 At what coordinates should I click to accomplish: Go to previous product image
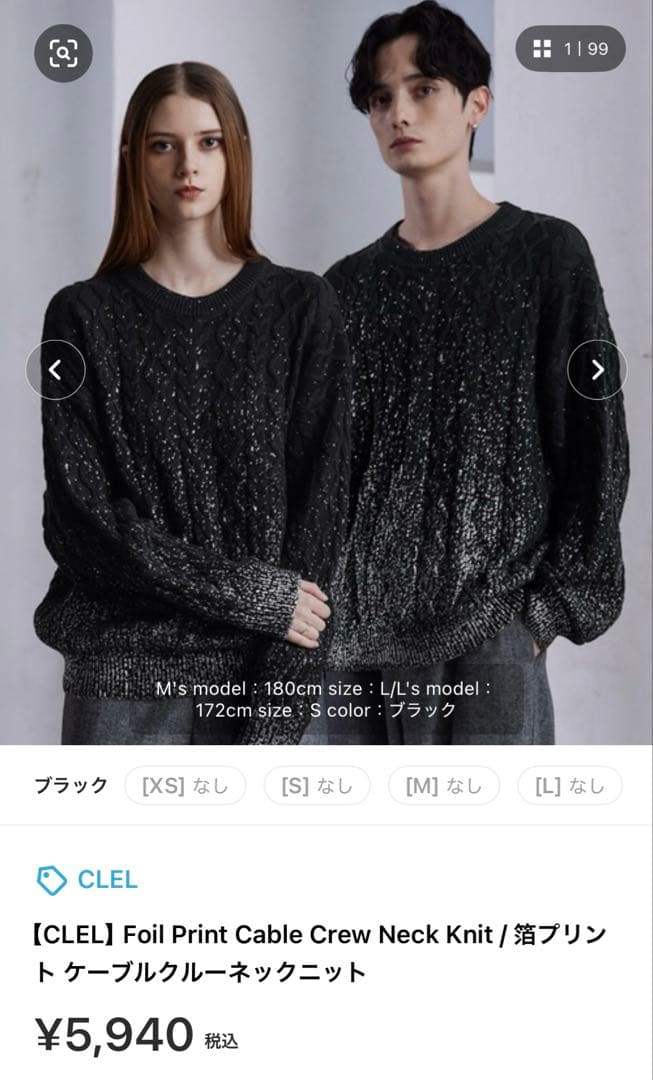click(55, 370)
